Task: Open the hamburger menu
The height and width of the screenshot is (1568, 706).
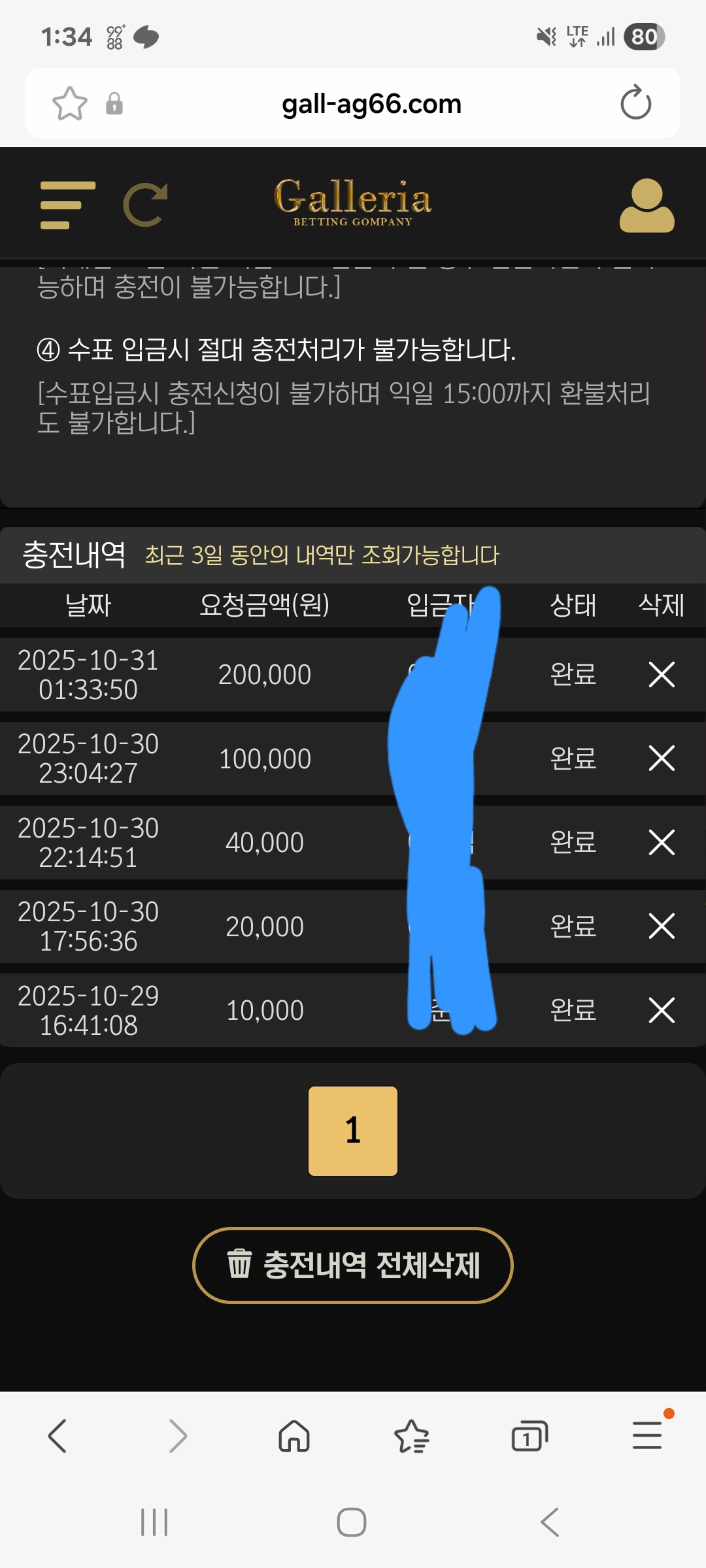Action: 67,205
